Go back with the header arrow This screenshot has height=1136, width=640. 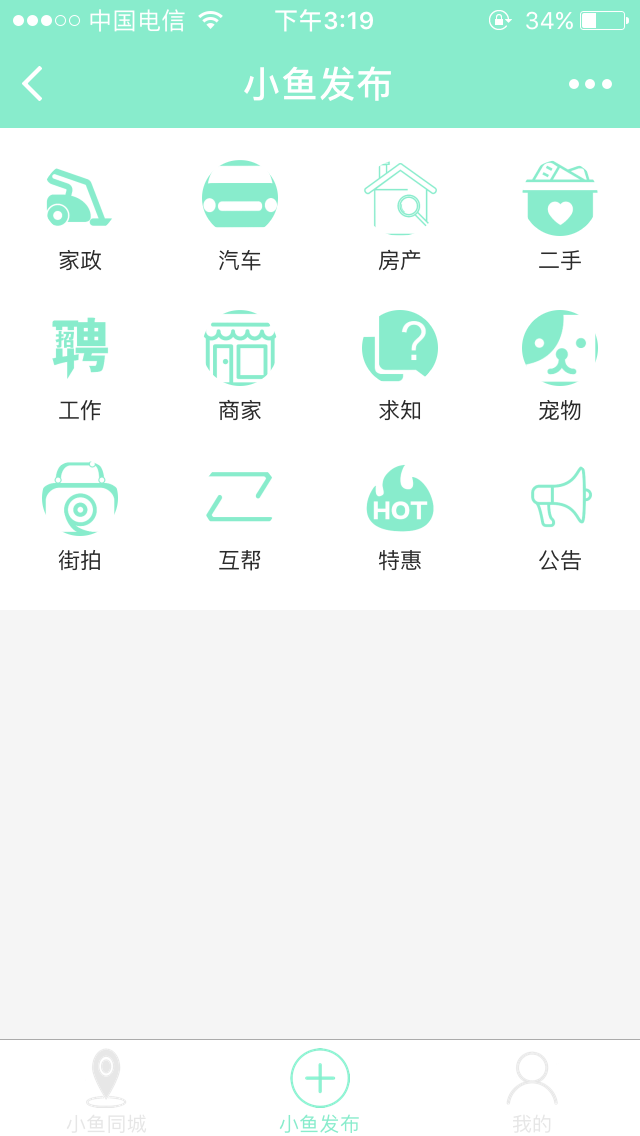(33, 84)
